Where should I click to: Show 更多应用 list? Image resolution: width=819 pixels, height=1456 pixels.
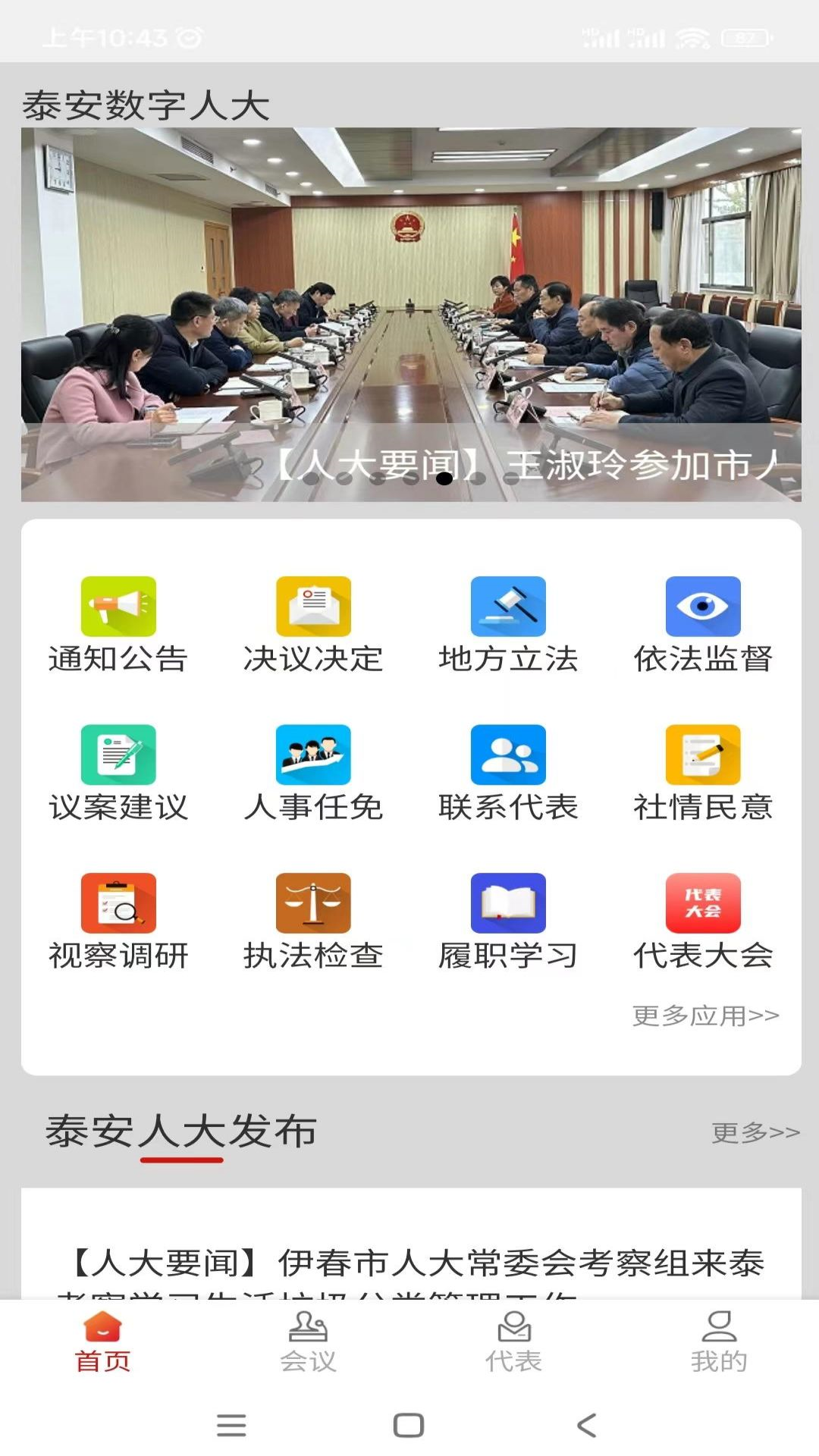(x=705, y=1015)
